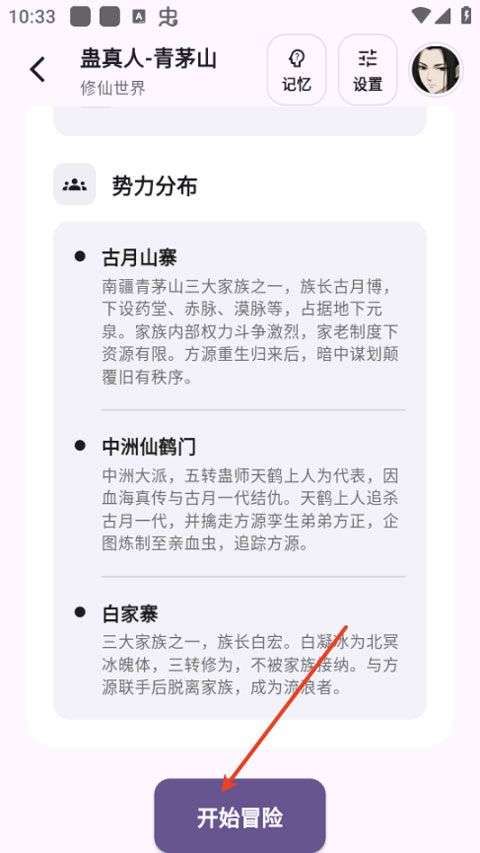Image resolution: width=480 pixels, height=853 pixels.
Task: Go back using the top-left arrow
Action: point(38,70)
